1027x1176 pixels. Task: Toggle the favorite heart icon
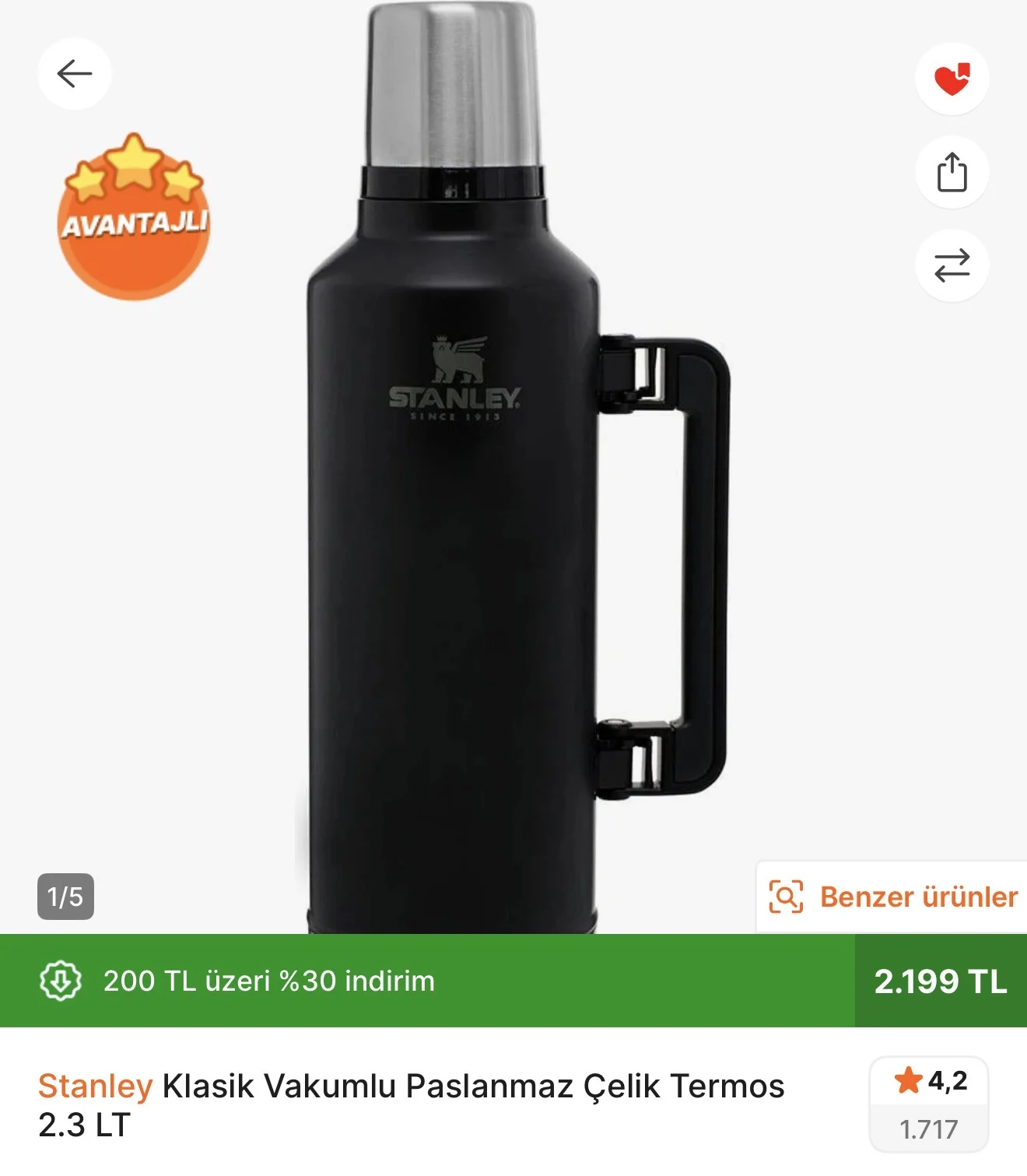[x=952, y=79]
